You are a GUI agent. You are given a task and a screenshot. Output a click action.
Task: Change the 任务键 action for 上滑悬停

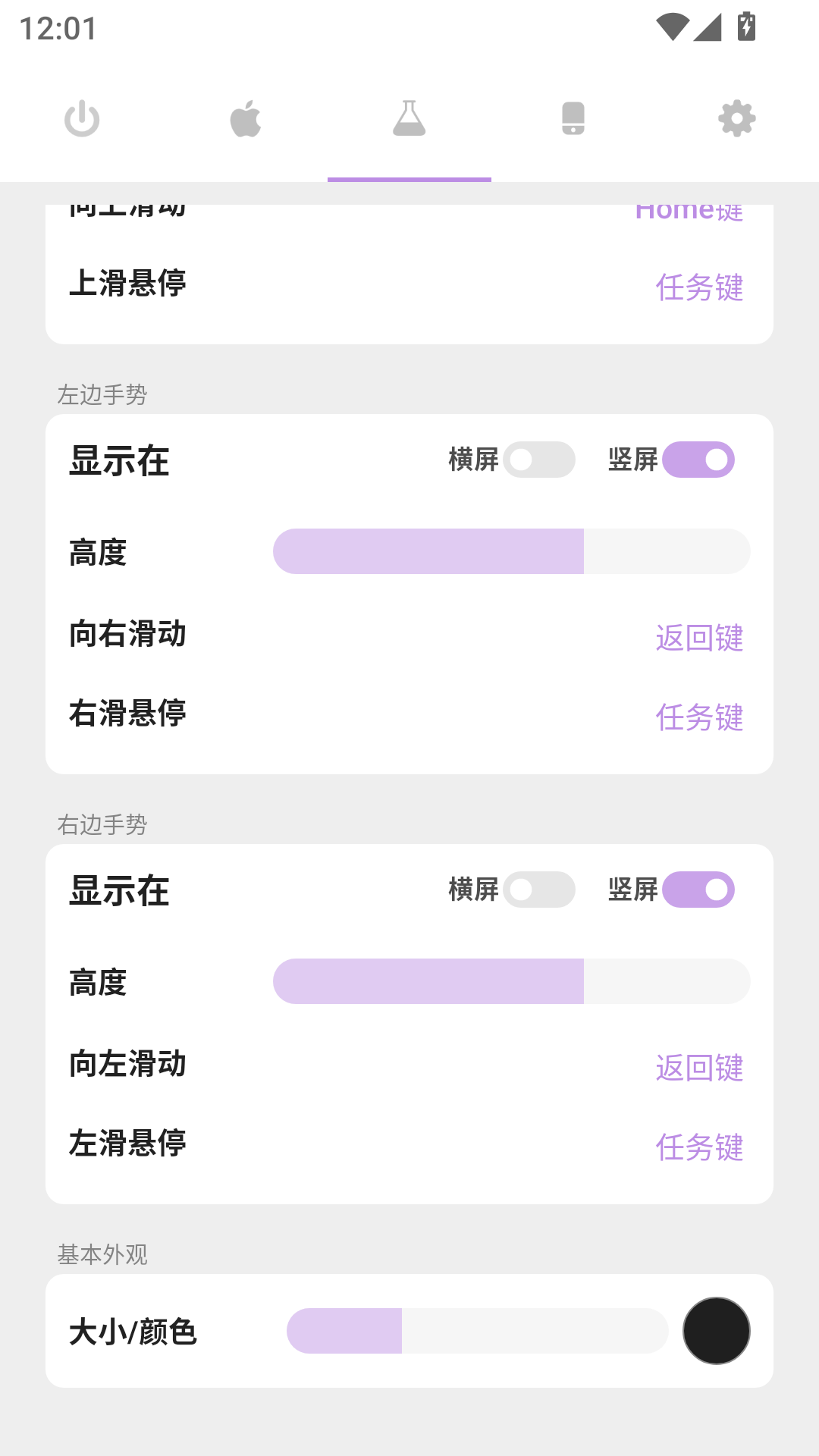[x=700, y=288]
